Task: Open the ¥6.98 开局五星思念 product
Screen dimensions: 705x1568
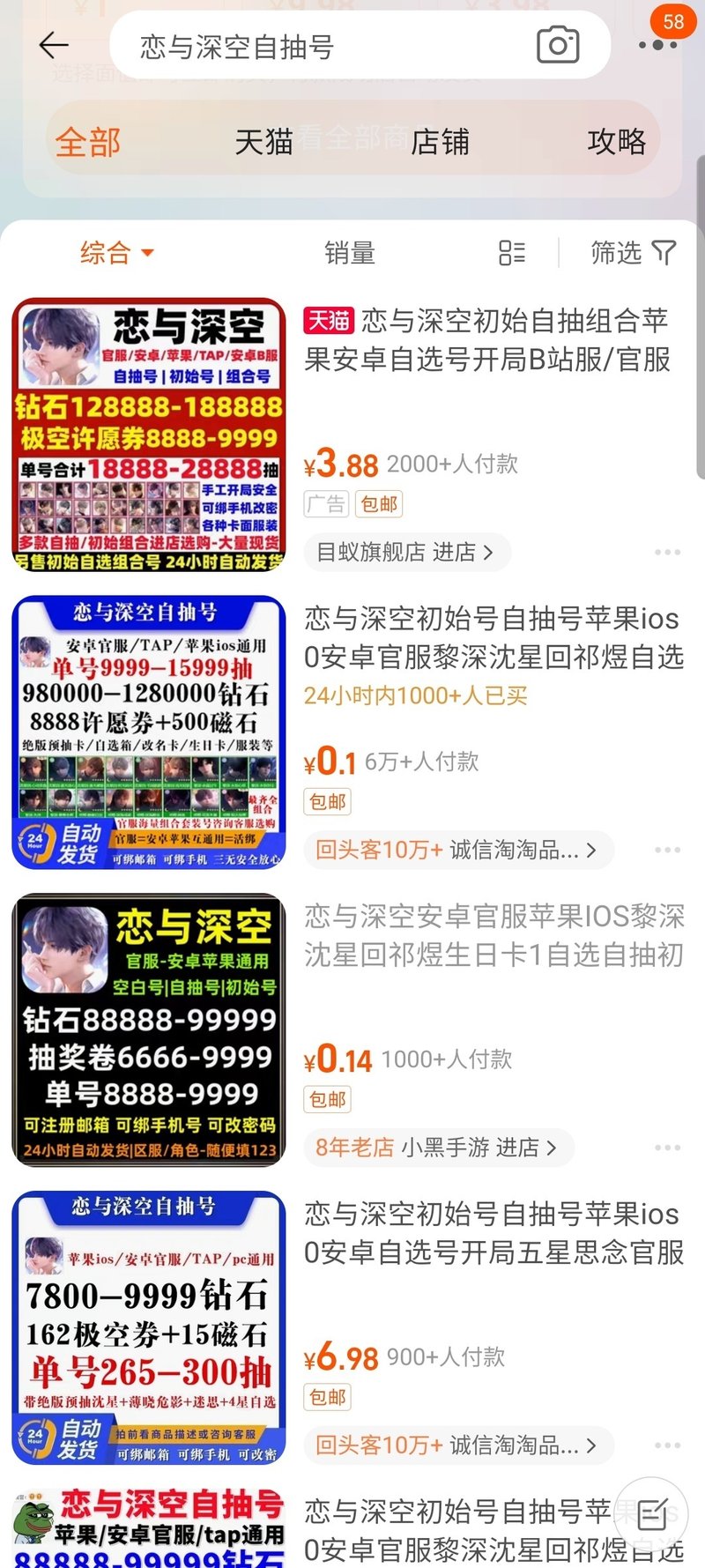Action: [x=493, y=1234]
